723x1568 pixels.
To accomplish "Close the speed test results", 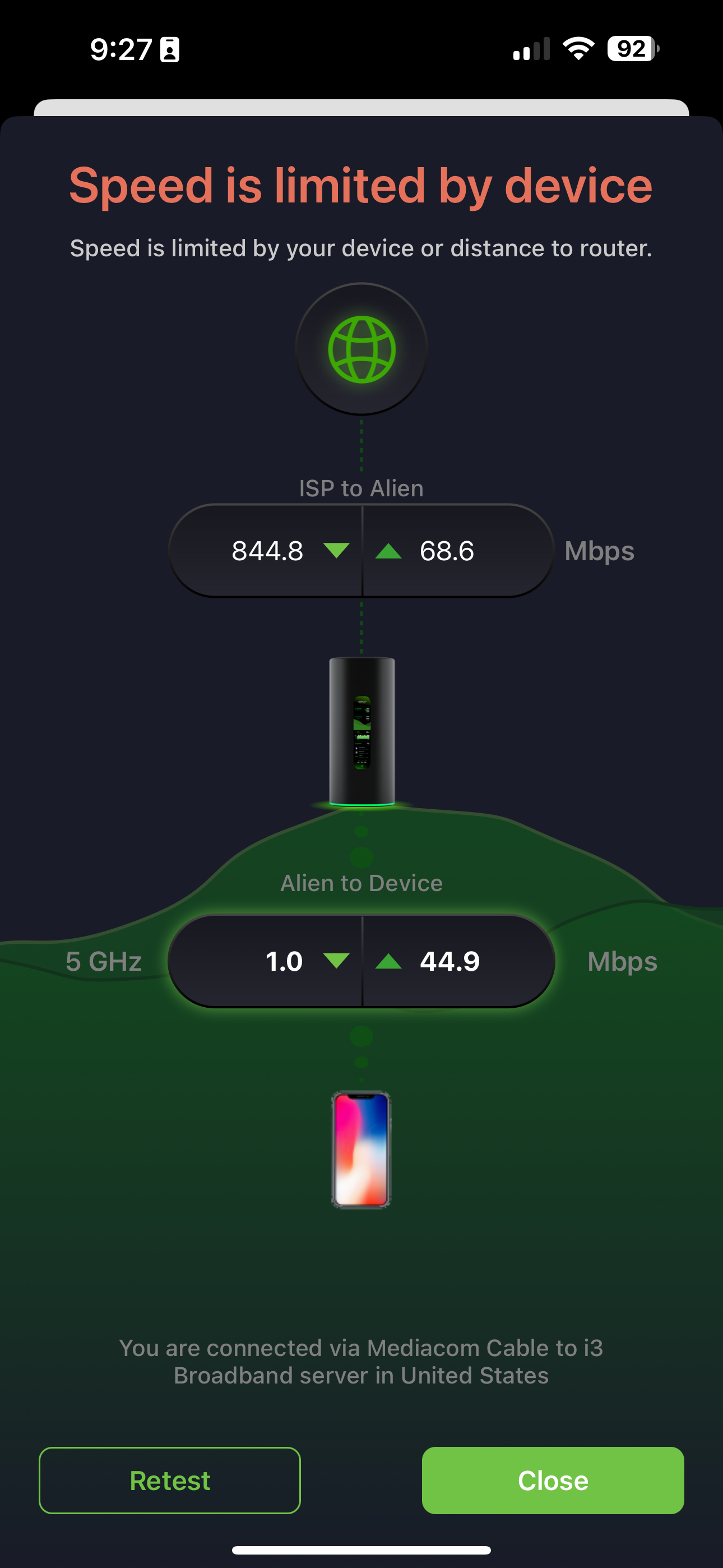I will [553, 1481].
